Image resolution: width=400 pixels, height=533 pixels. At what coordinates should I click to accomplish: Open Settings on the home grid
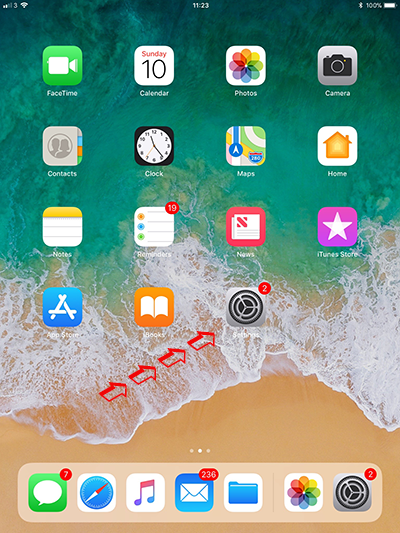(246, 307)
